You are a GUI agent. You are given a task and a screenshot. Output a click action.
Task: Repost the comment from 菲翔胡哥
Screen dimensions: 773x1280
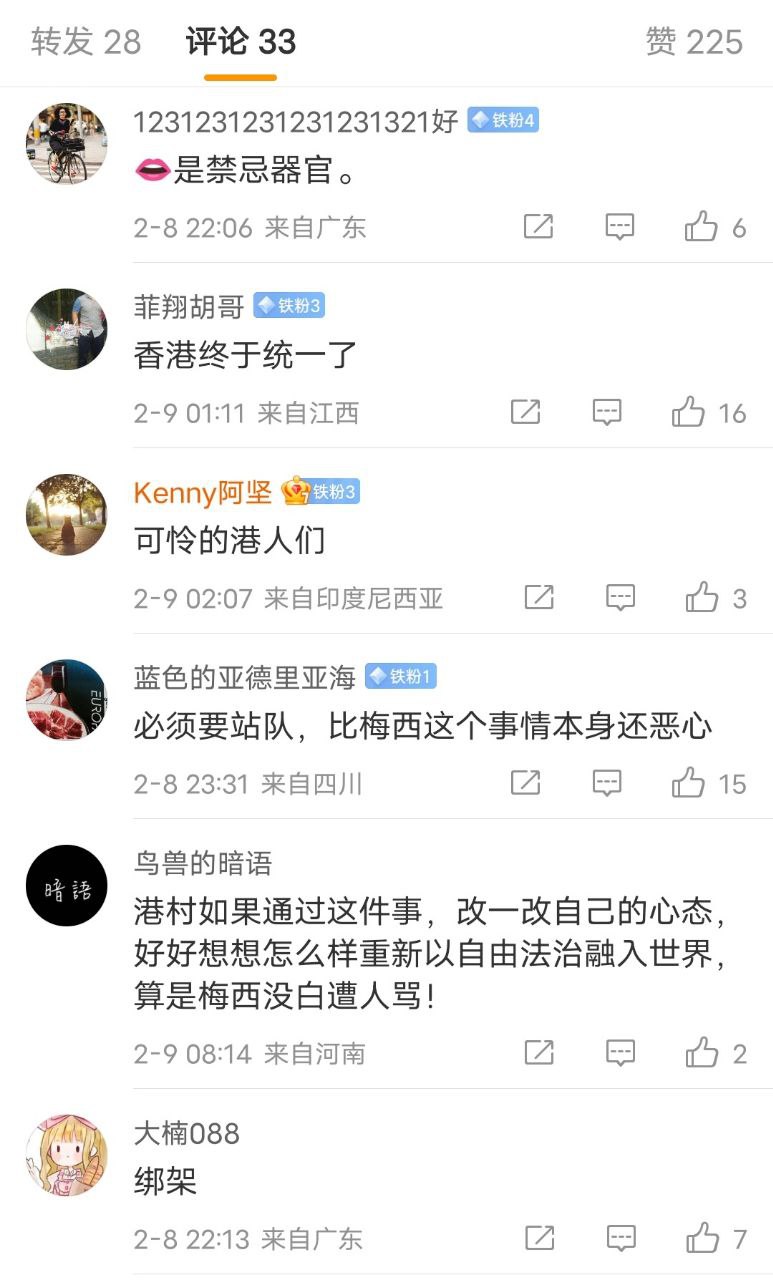tap(525, 412)
